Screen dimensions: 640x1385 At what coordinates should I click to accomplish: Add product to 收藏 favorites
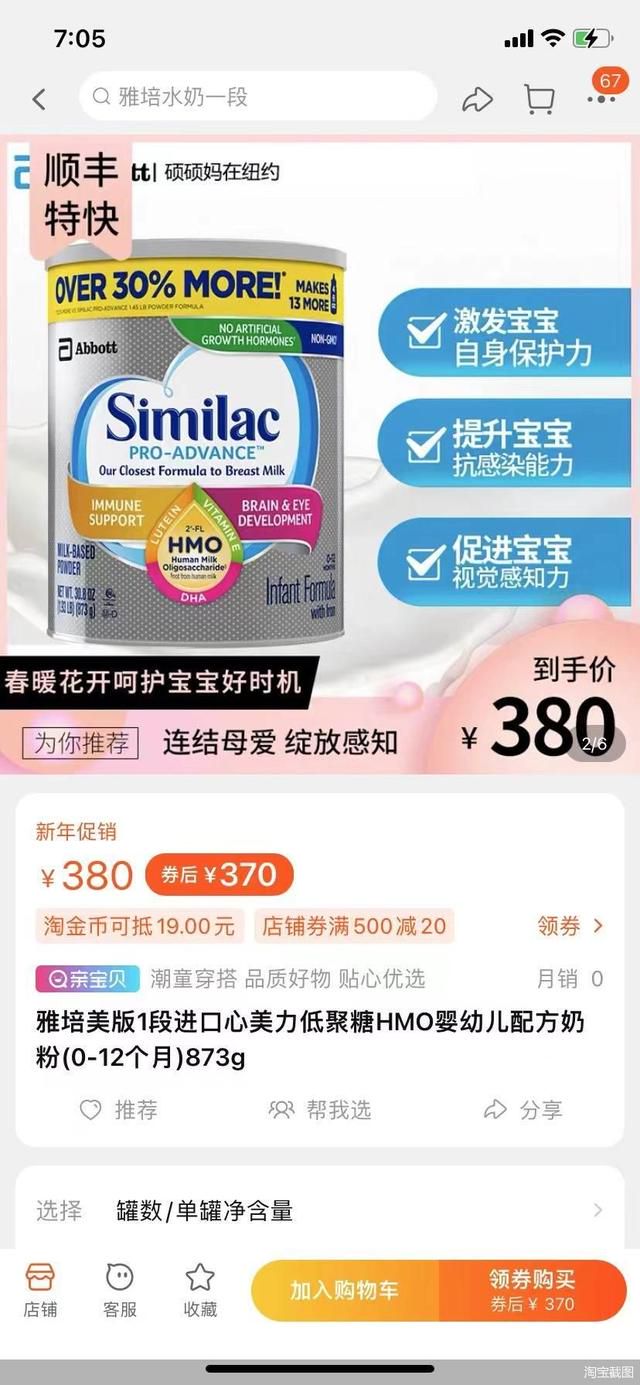pos(200,1290)
